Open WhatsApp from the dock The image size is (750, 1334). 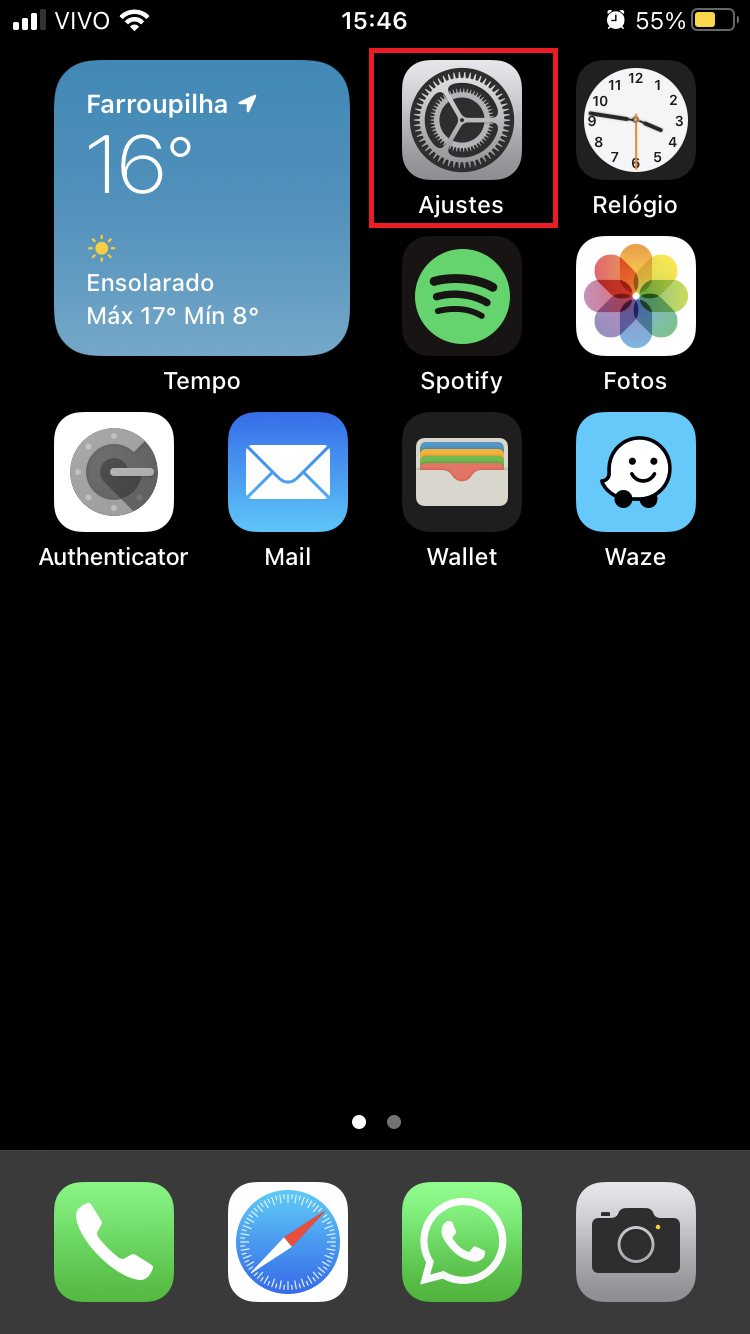(462, 1242)
